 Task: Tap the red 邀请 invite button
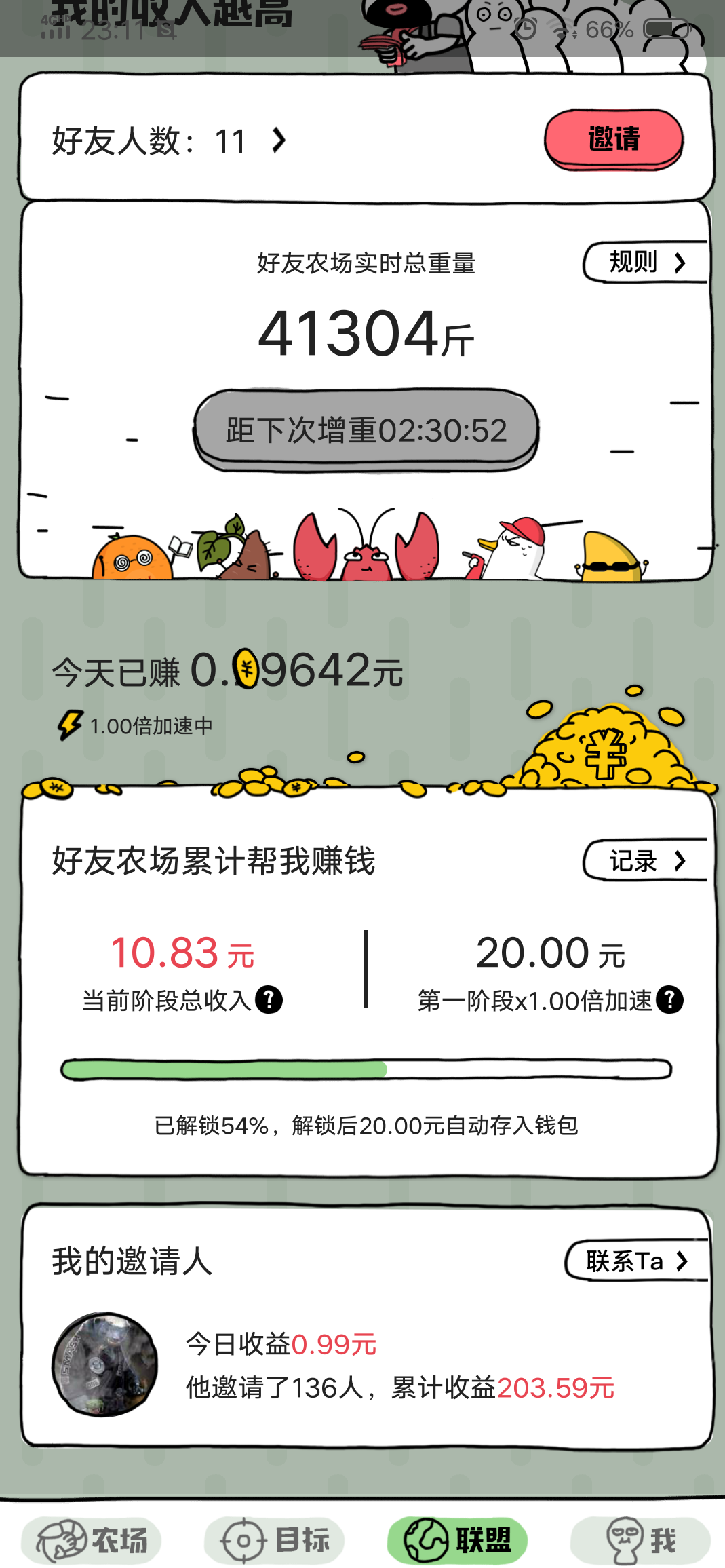(613, 139)
